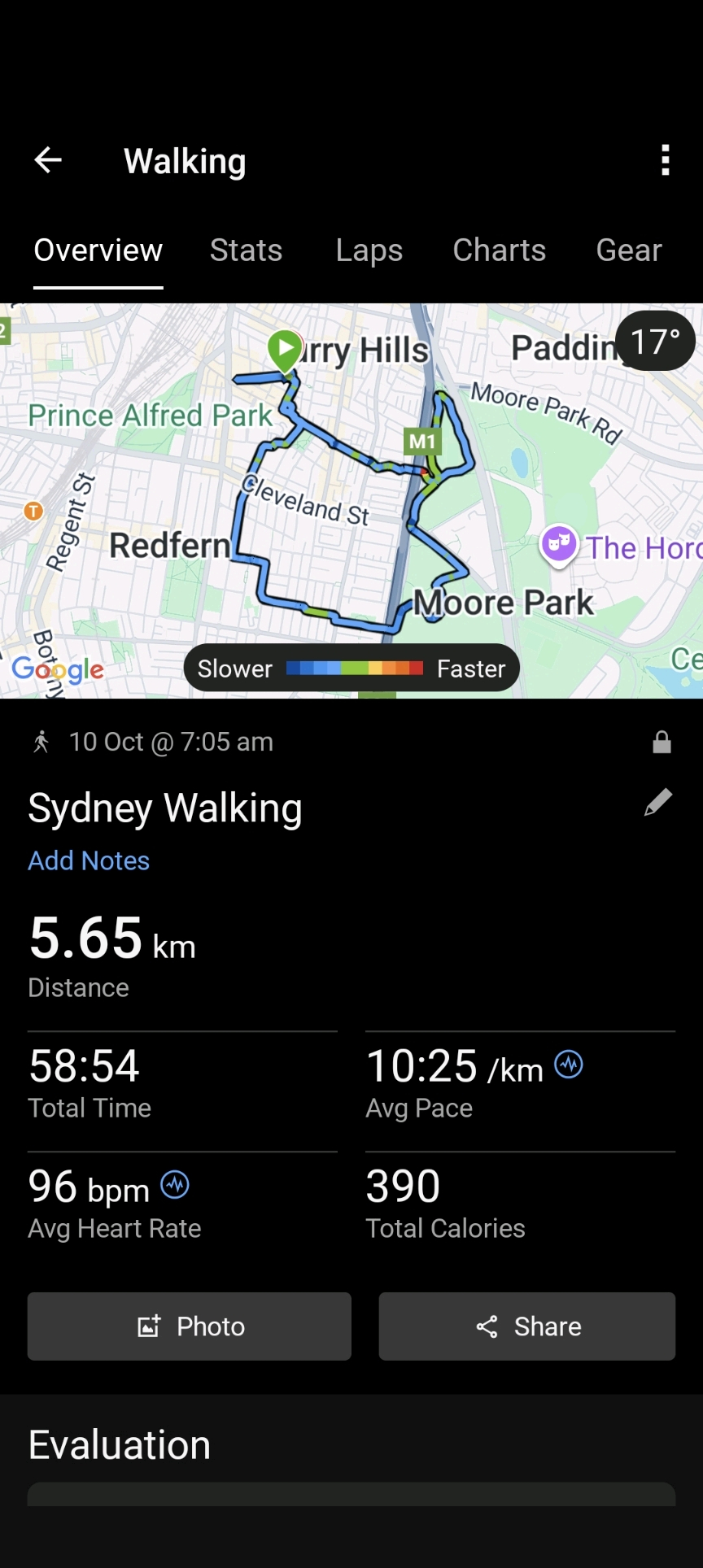Open privacy settings via lock icon
The width and height of the screenshot is (703, 1568).
662,742
